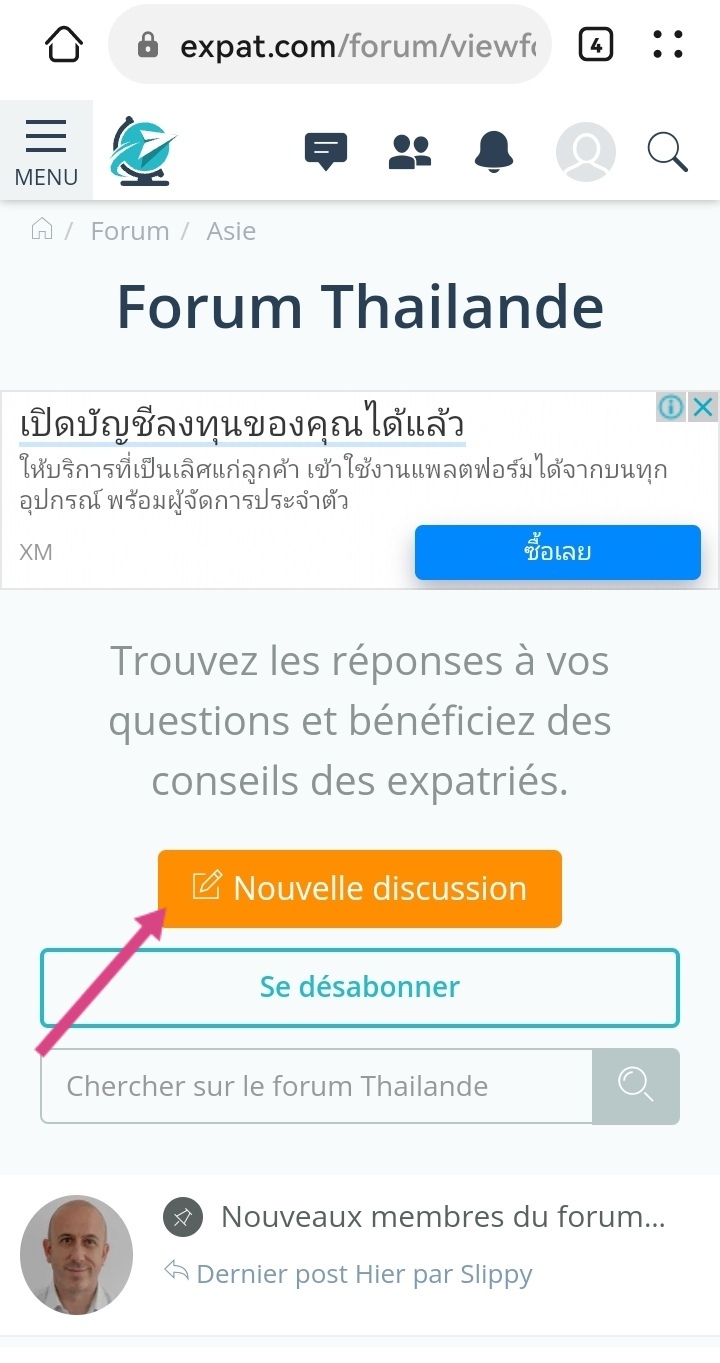Tap the blue ad call-to-action button
Image resolution: width=720 pixels, height=1363 pixels.
558,552
